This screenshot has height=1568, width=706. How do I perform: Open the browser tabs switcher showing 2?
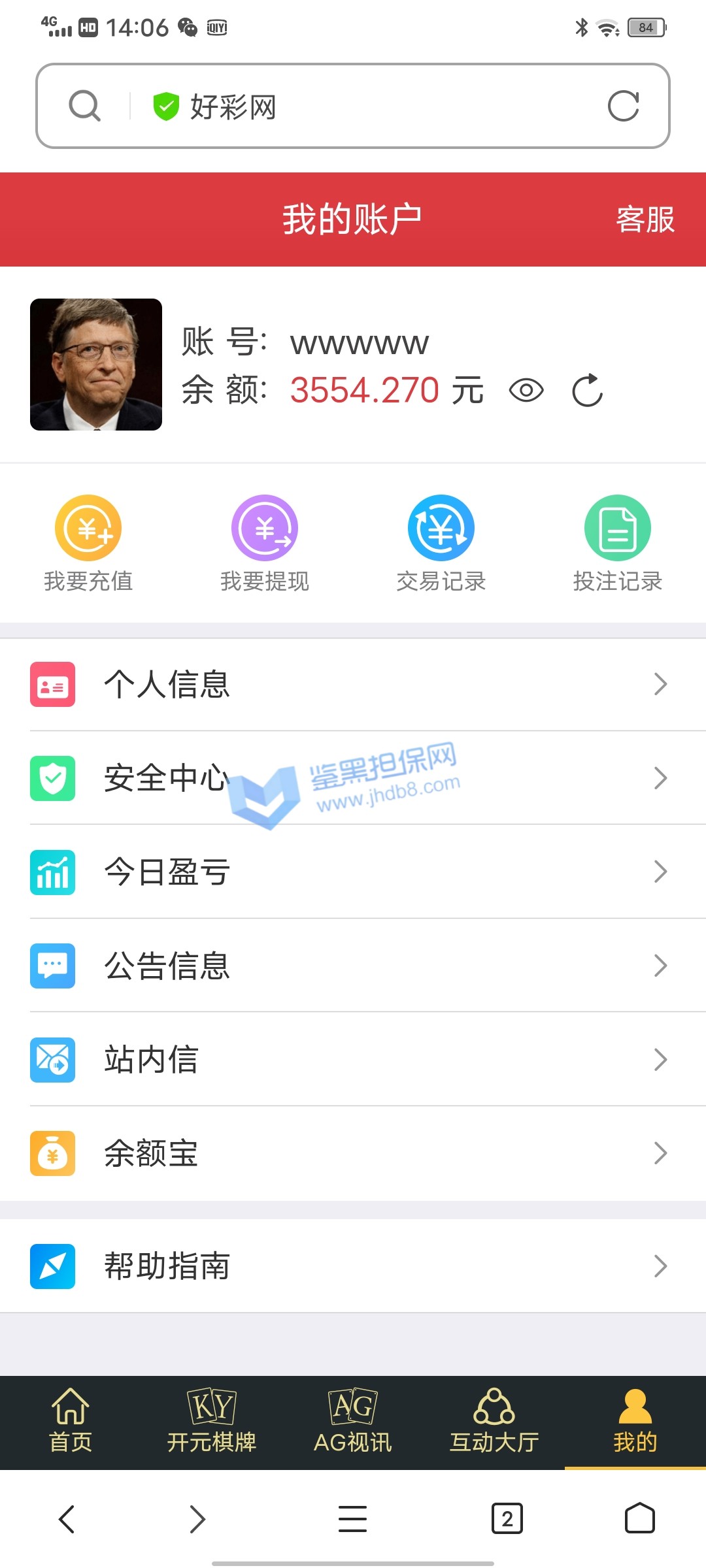(x=507, y=1518)
